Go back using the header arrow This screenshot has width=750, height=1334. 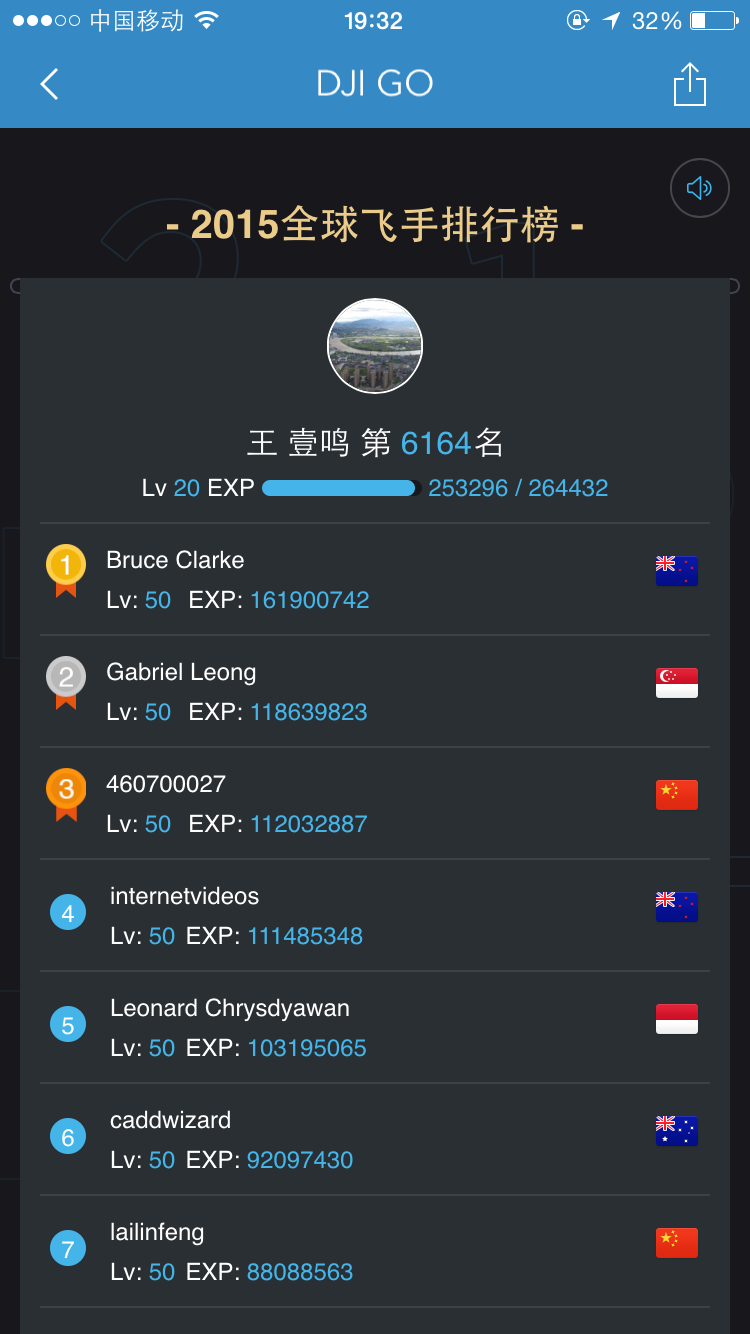pos(49,84)
